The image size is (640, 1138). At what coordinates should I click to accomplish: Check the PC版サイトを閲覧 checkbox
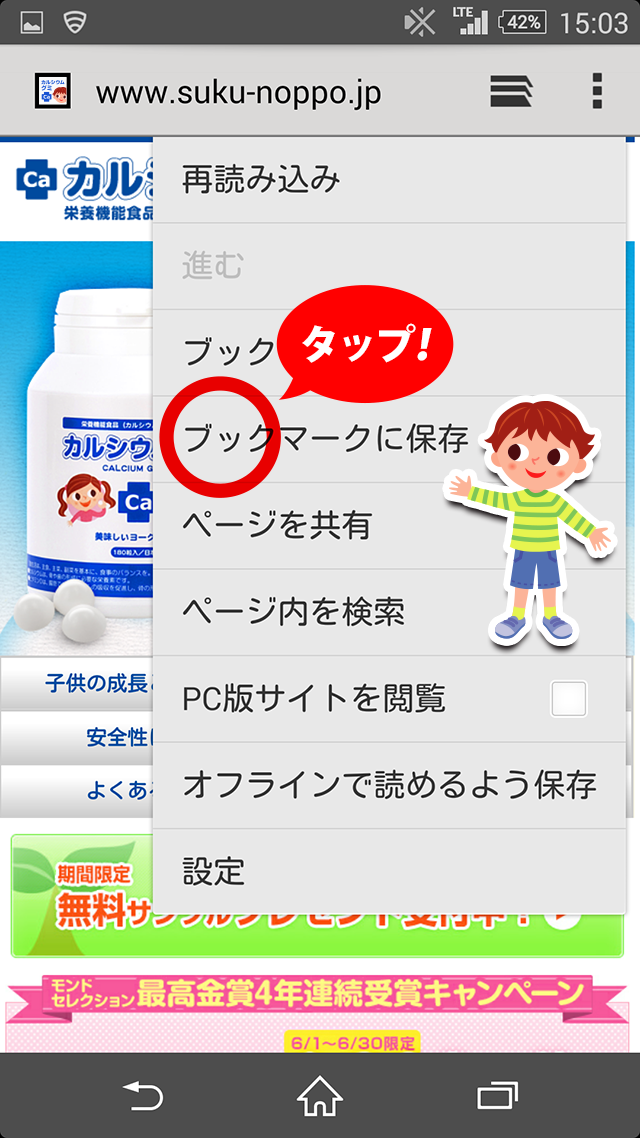click(x=568, y=698)
